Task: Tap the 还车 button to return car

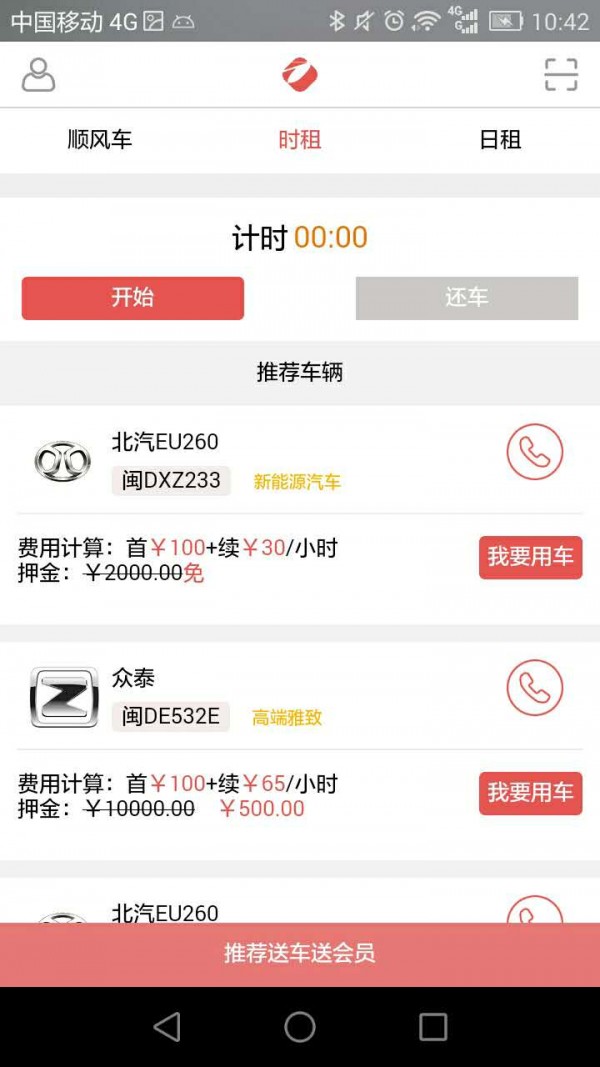Action: point(467,298)
